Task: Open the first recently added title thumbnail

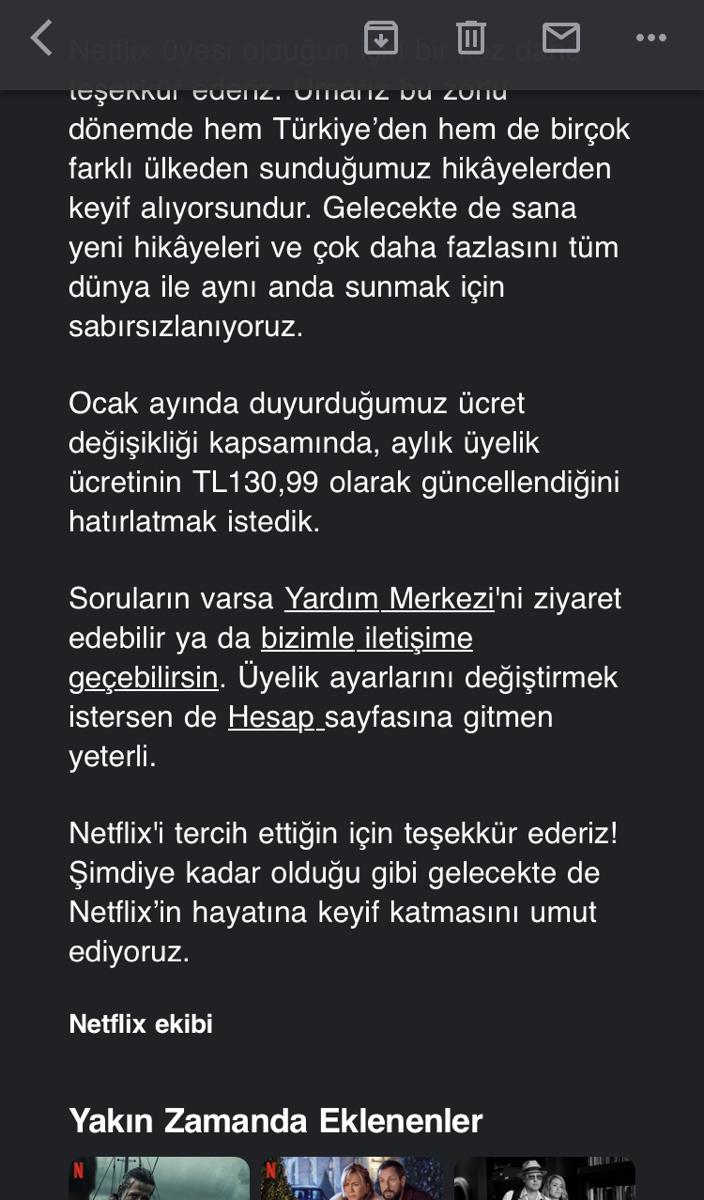Action: click(x=159, y=1179)
